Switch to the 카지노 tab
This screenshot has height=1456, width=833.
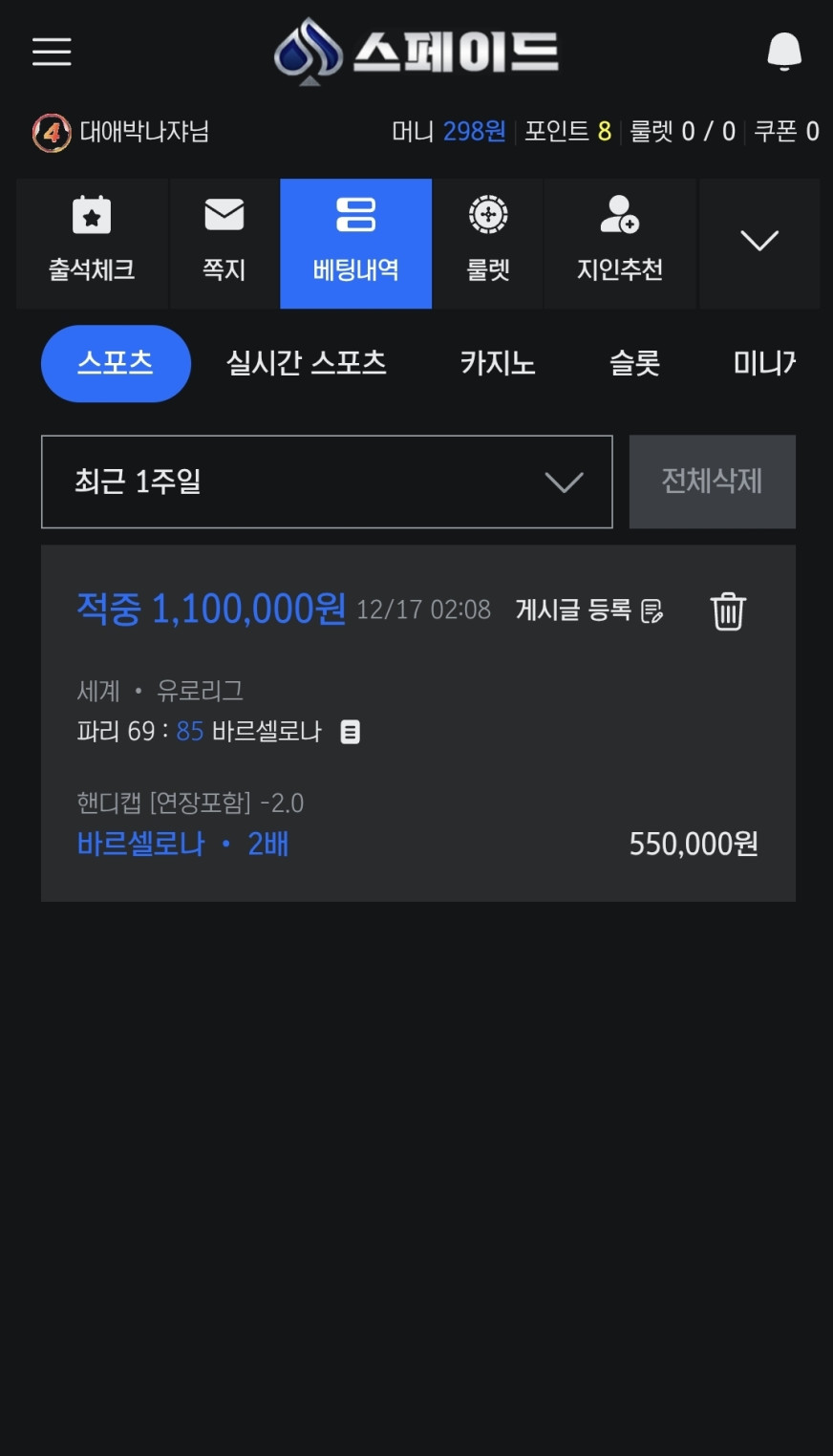pyautogui.click(x=498, y=363)
